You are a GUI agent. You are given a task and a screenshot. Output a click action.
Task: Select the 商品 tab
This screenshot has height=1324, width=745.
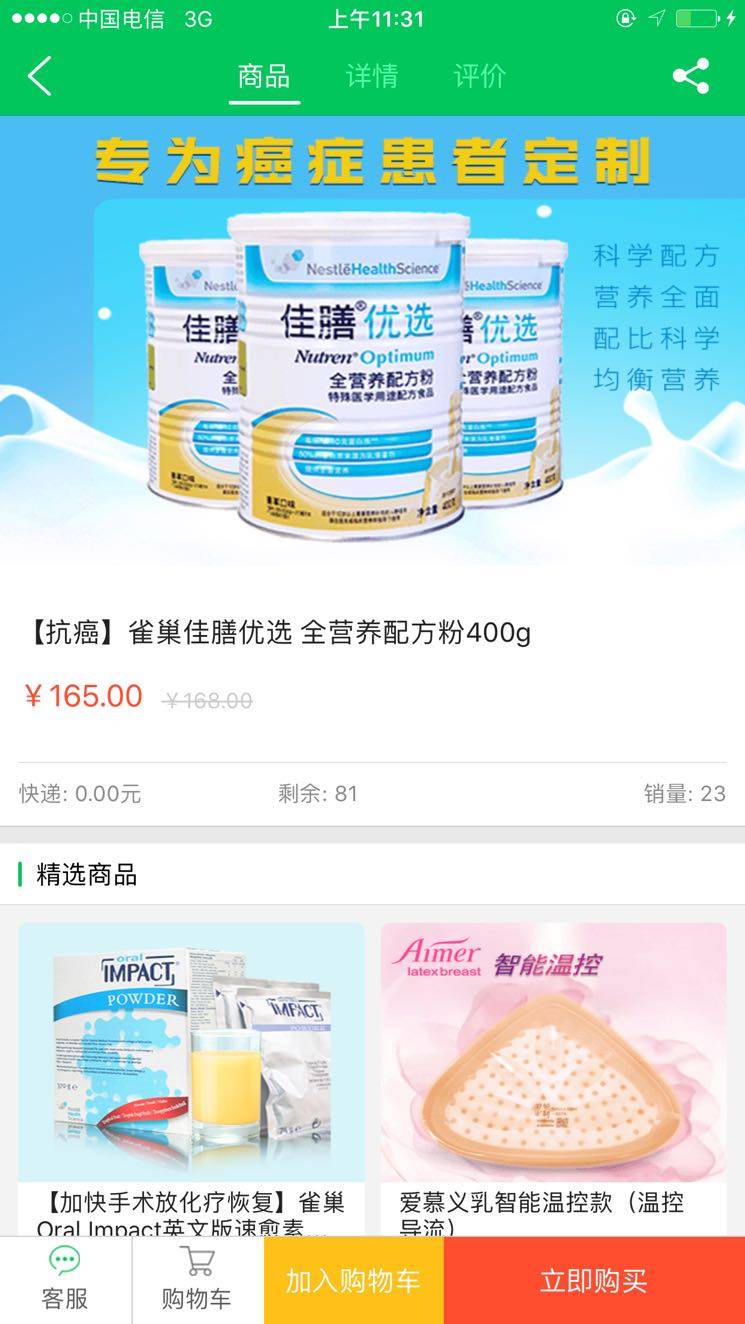click(264, 76)
